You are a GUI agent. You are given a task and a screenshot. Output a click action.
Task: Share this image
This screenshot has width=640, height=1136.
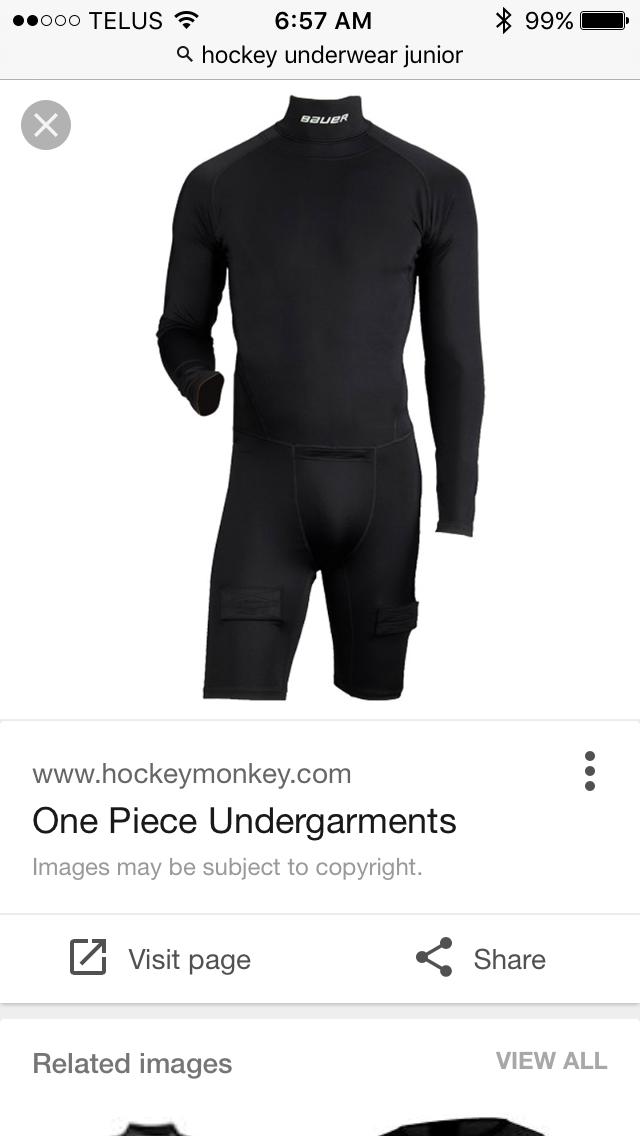(x=481, y=959)
